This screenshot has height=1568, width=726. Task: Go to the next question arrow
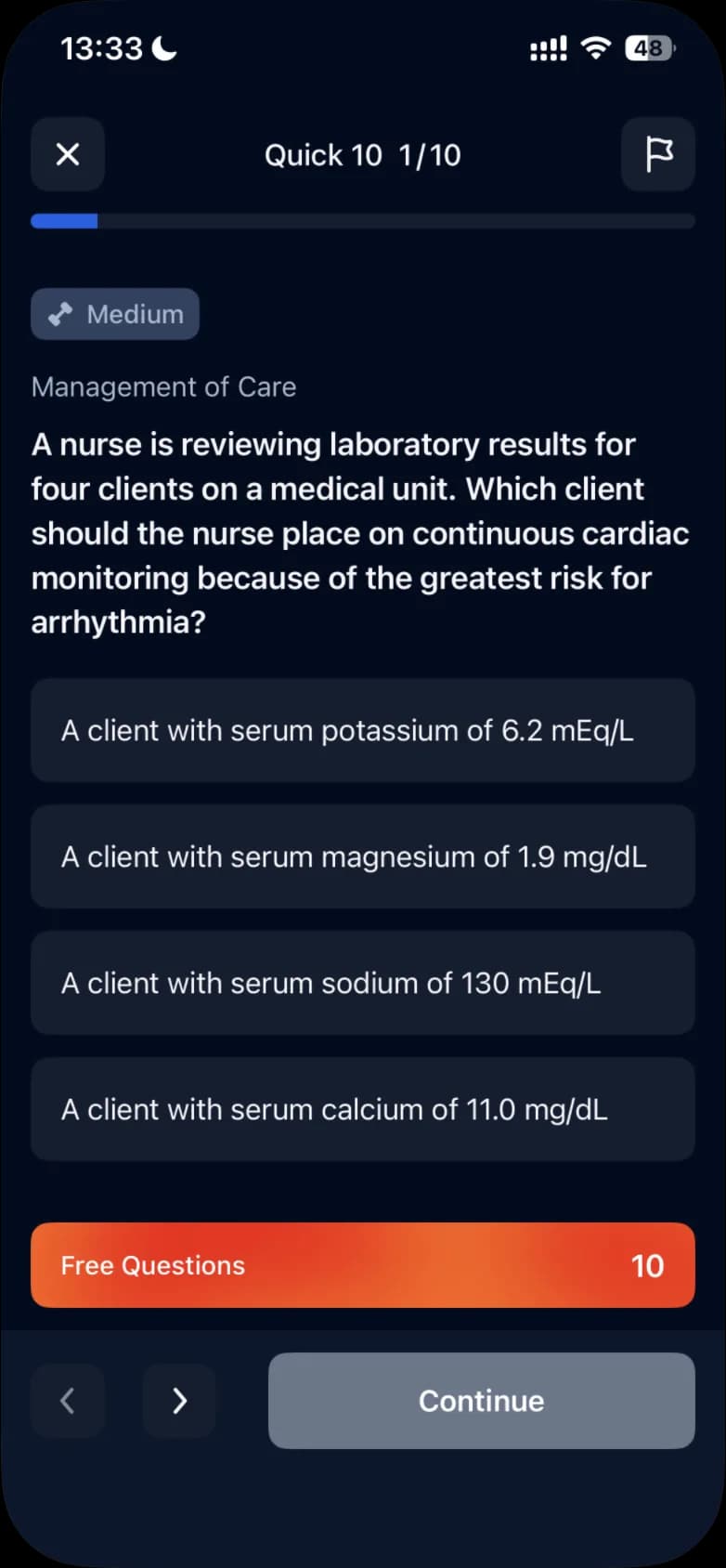click(179, 1401)
